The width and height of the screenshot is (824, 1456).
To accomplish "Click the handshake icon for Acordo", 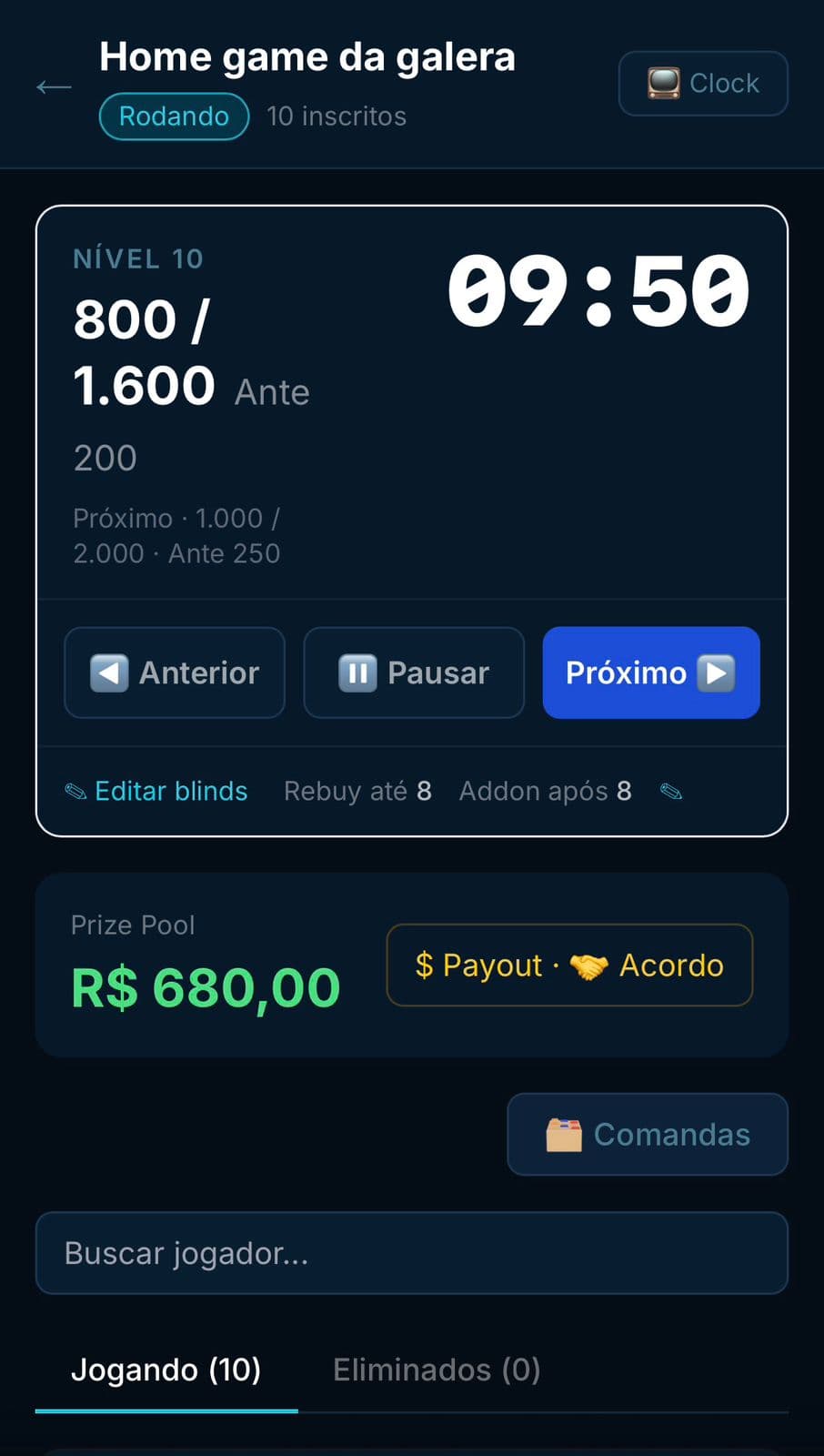I will pos(592,966).
